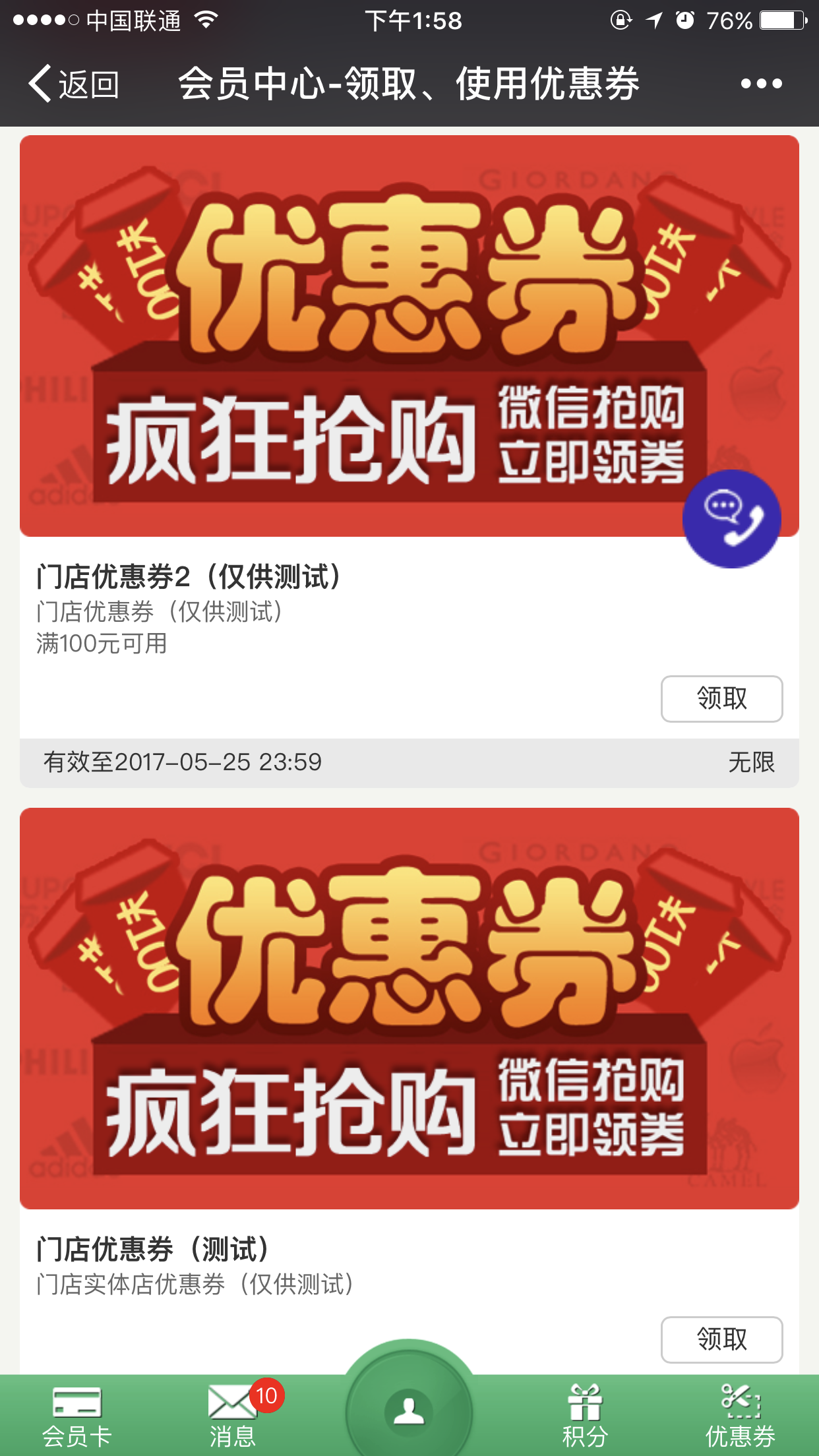Tap the center profile button
The image size is (819, 1456).
(x=409, y=1411)
